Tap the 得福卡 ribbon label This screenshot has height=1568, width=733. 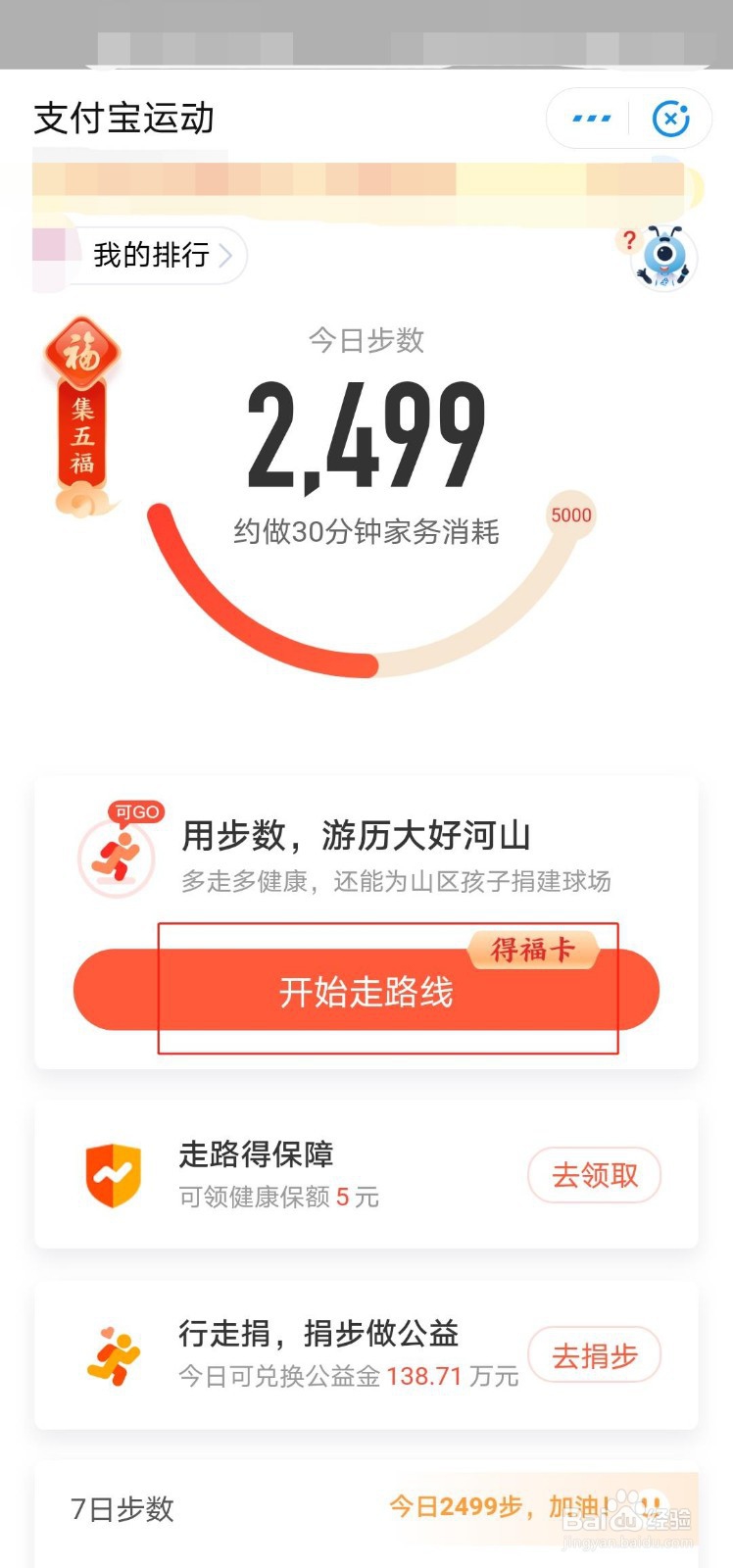534,948
